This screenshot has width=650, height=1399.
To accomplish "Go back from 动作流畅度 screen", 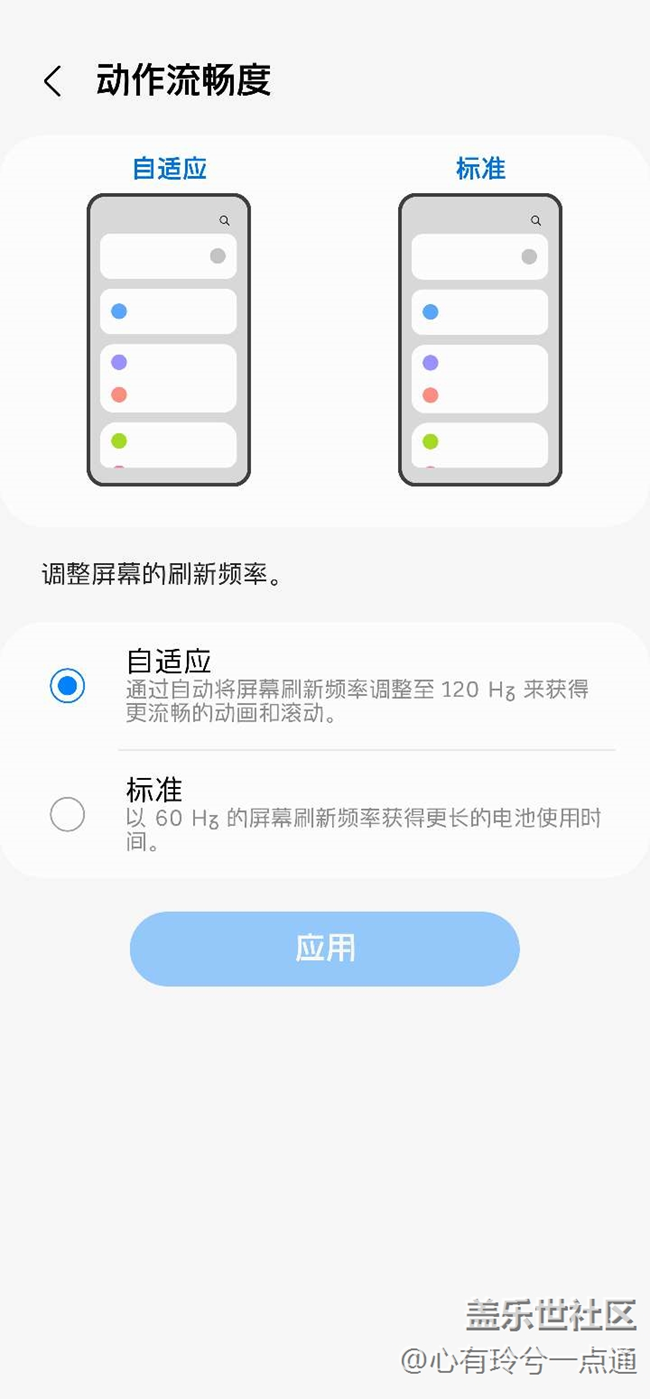I will [x=53, y=82].
